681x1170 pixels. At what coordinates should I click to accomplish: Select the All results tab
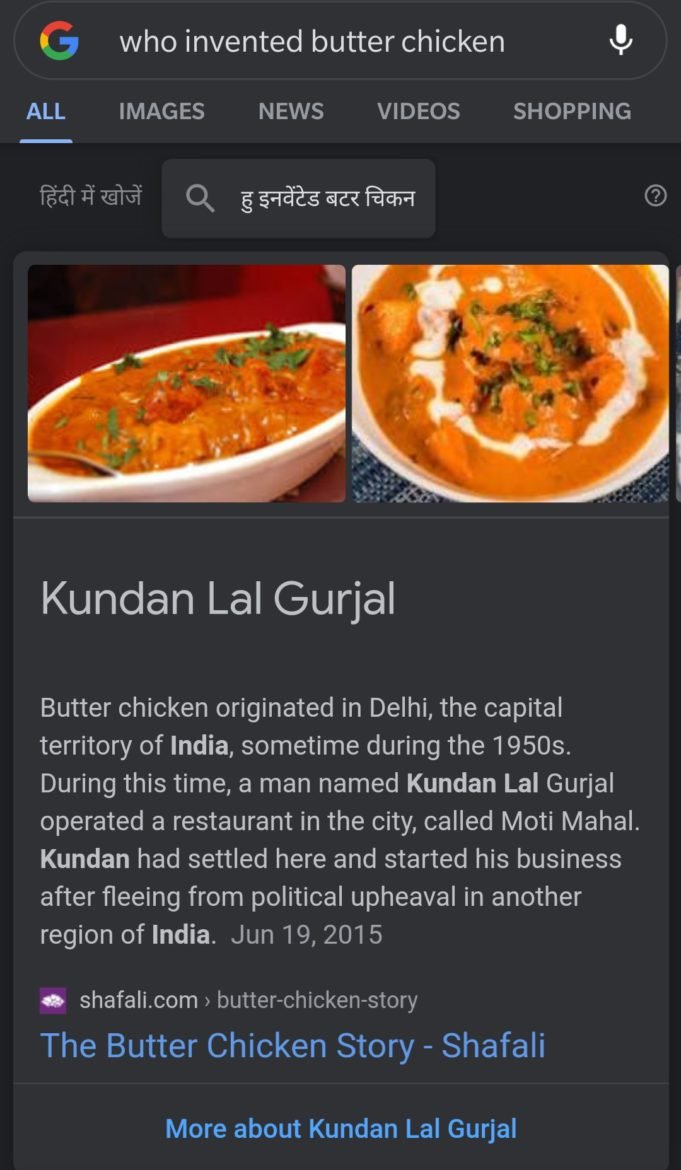click(46, 111)
